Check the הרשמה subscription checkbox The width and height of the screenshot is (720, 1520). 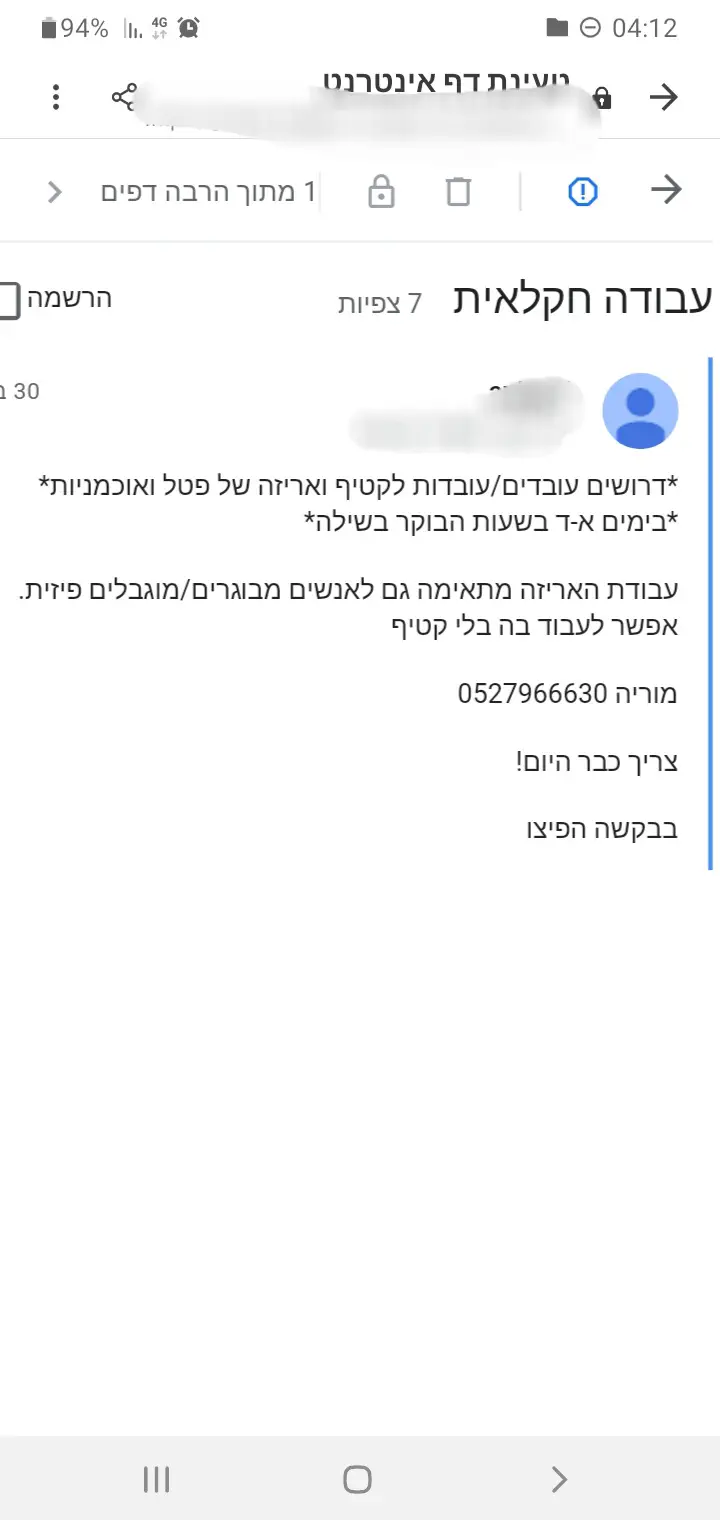pyautogui.click(x=8, y=300)
